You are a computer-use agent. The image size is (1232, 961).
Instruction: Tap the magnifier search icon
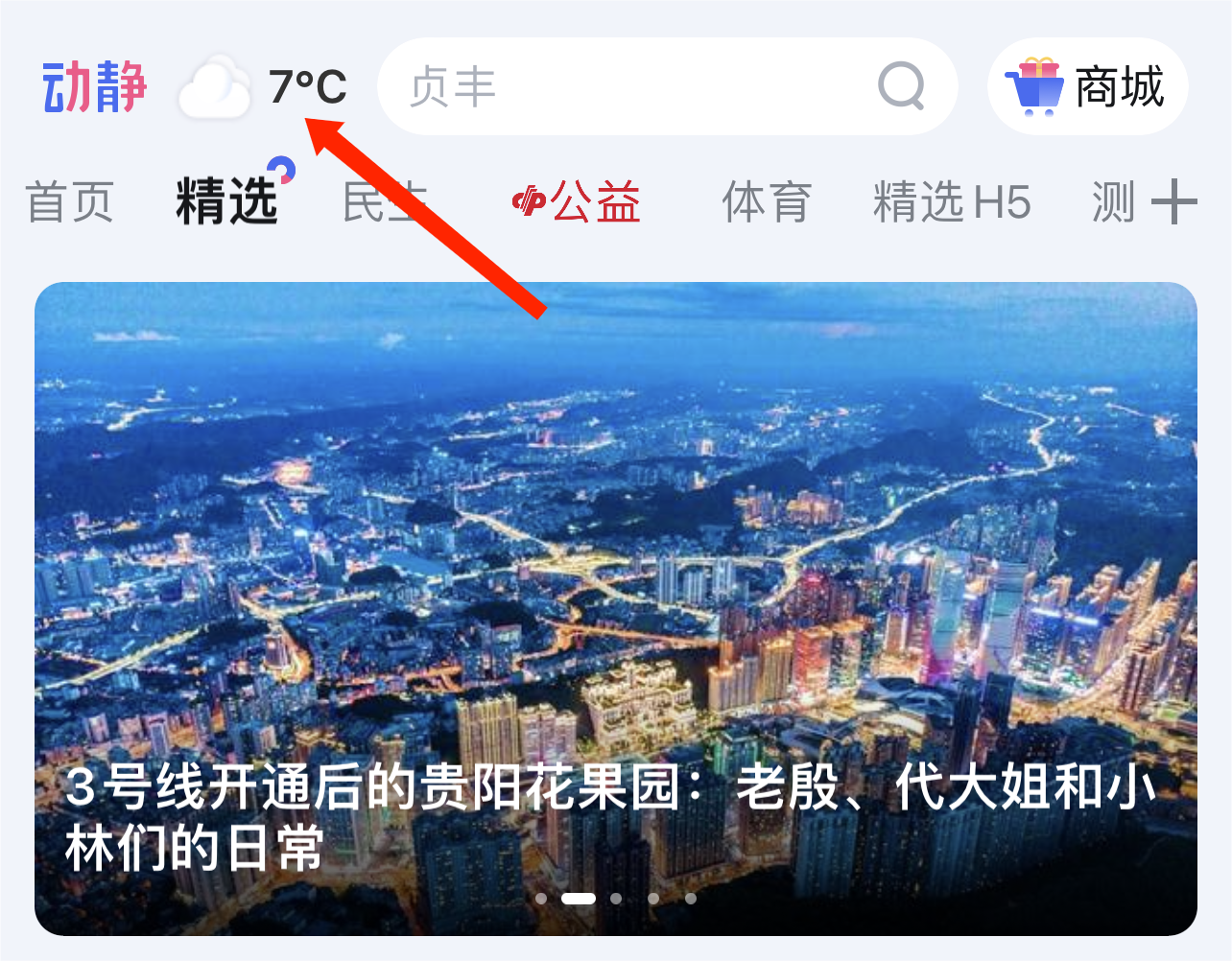click(x=901, y=87)
